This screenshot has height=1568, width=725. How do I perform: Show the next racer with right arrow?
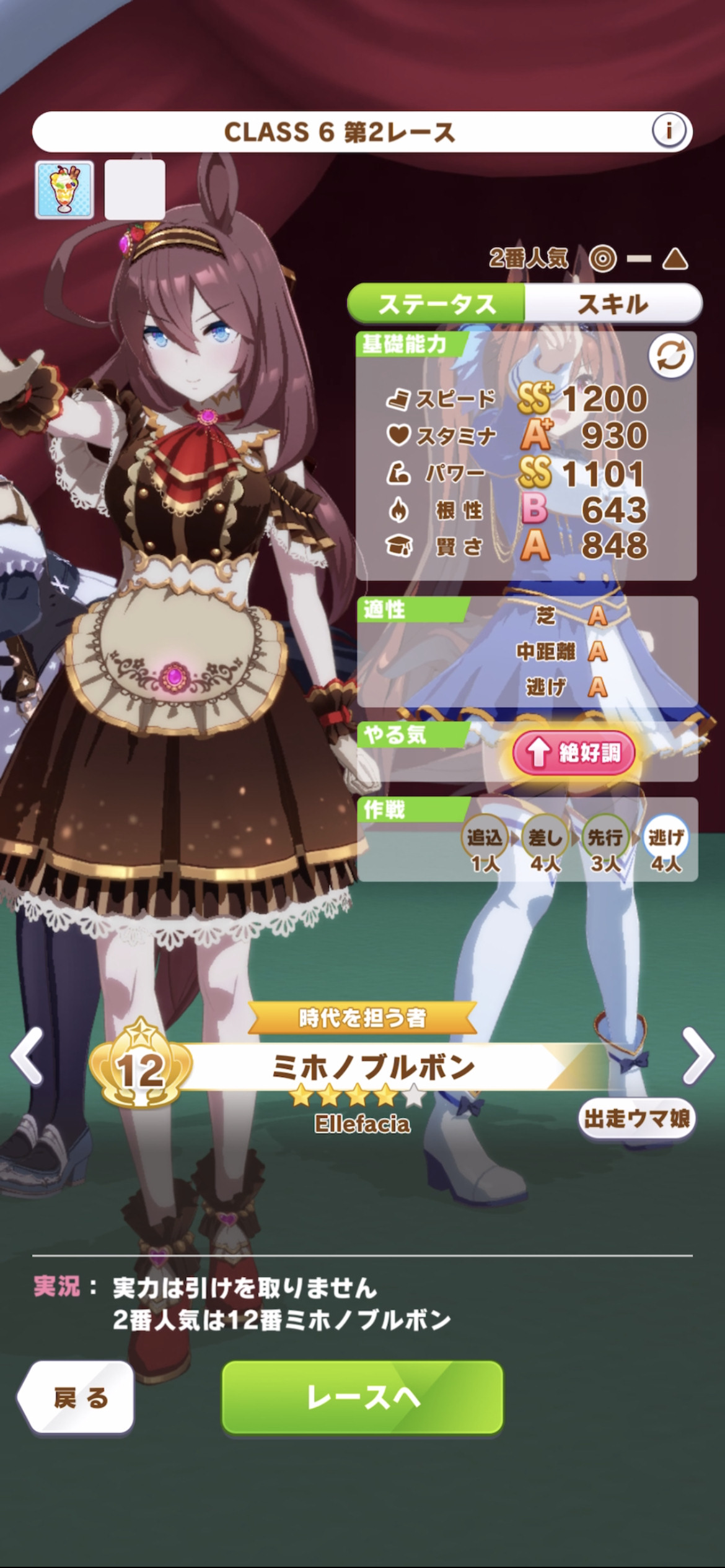point(698,1056)
